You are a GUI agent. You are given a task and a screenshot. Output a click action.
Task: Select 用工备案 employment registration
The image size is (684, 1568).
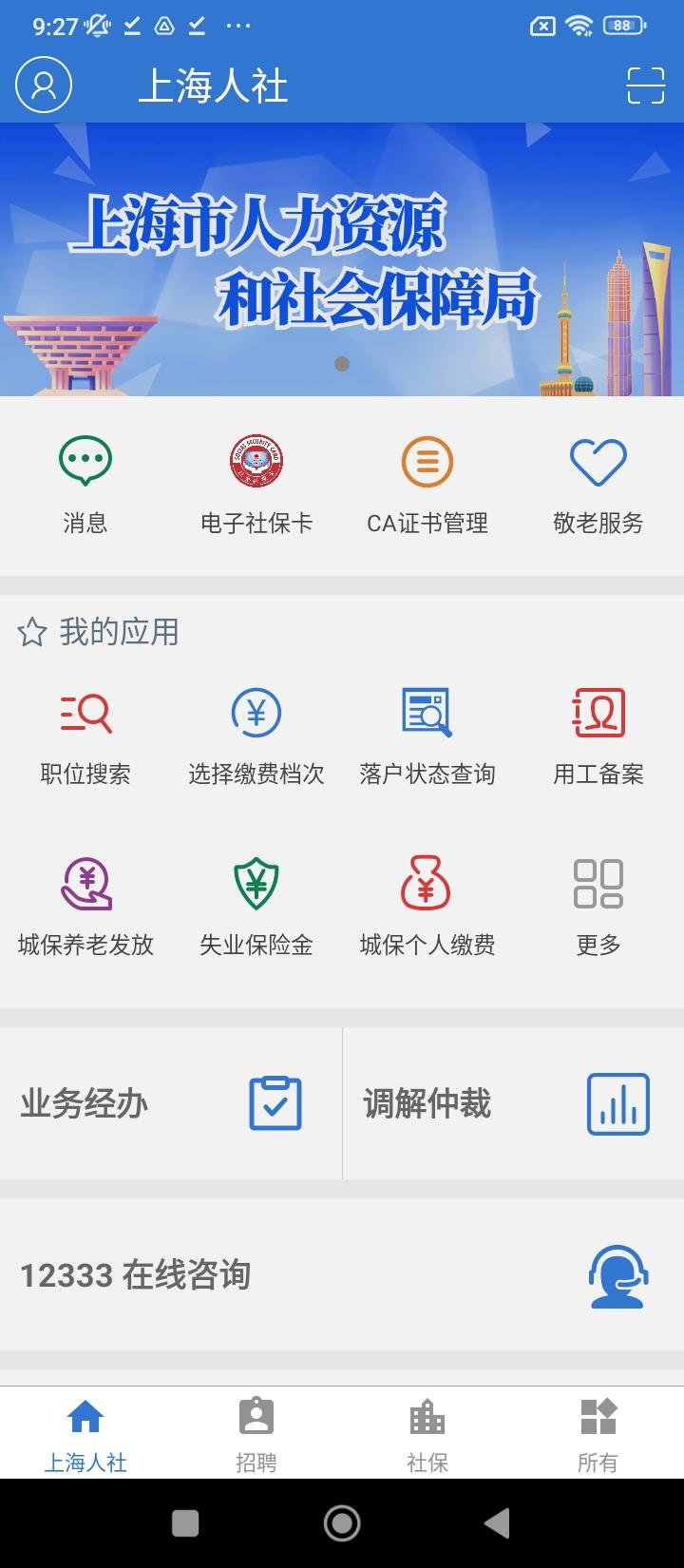[x=597, y=732]
